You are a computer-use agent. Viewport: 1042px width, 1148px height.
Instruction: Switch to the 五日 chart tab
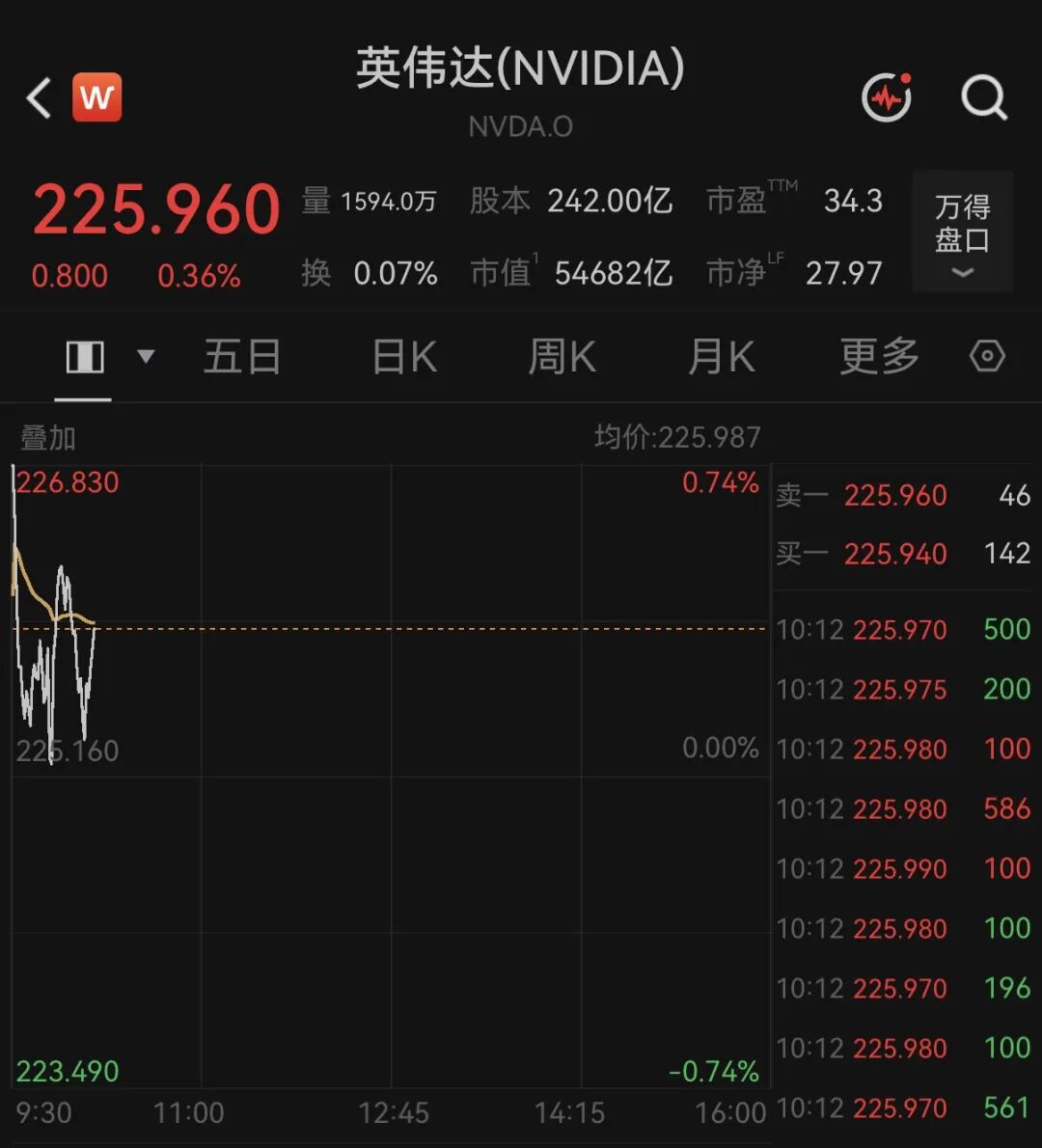tap(241, 357)
